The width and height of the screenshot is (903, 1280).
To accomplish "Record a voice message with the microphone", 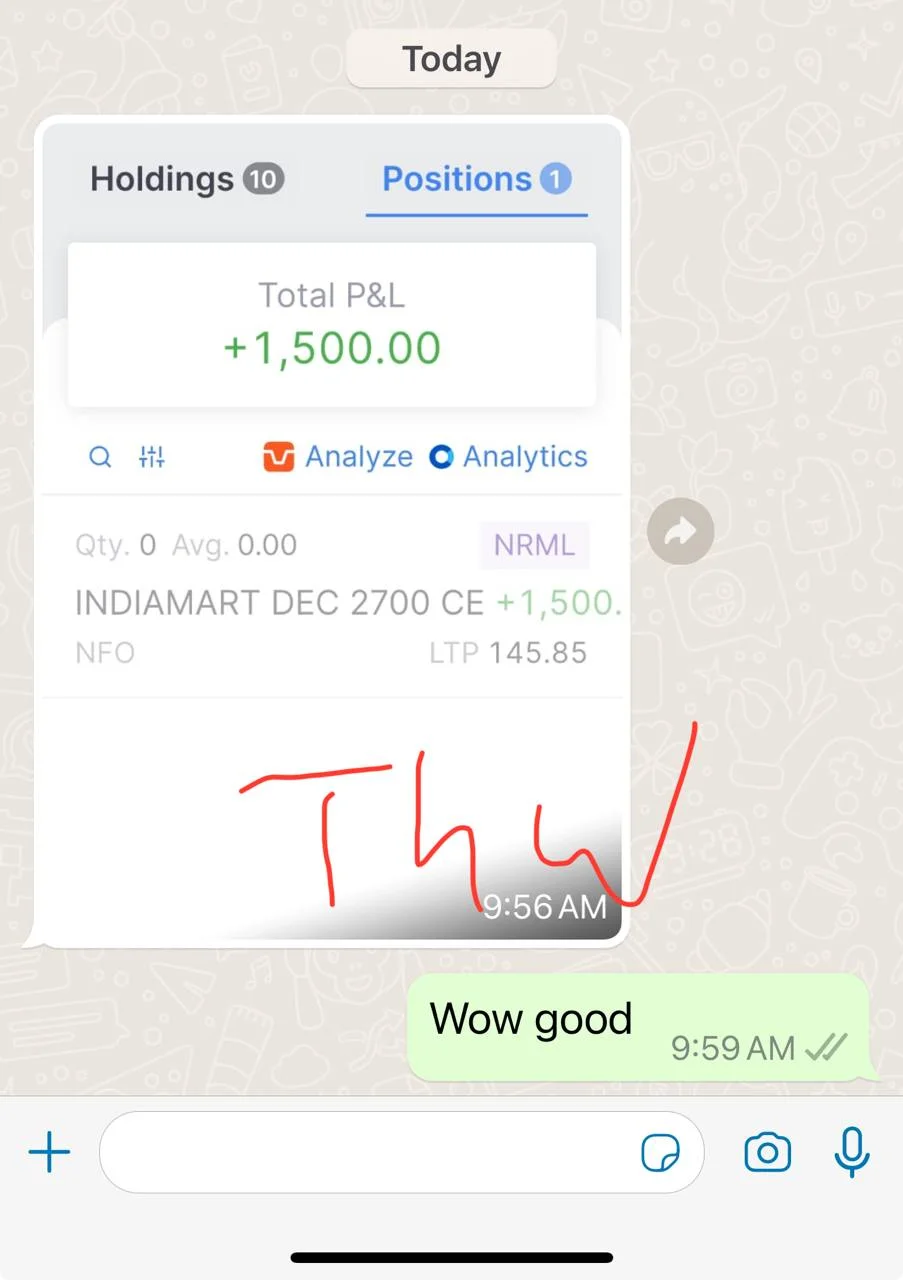I will point(851,1151).
